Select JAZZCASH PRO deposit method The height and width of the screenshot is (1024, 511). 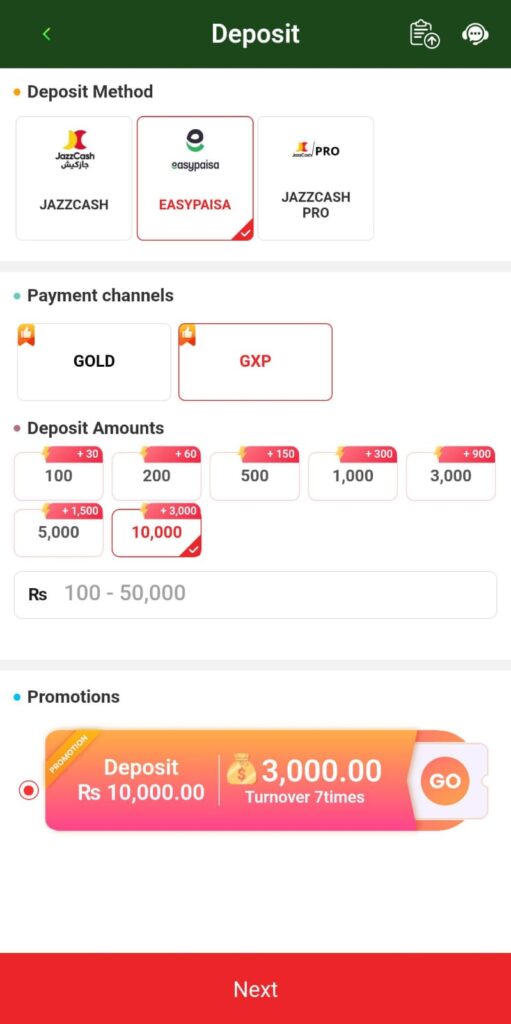pos(316,178)
